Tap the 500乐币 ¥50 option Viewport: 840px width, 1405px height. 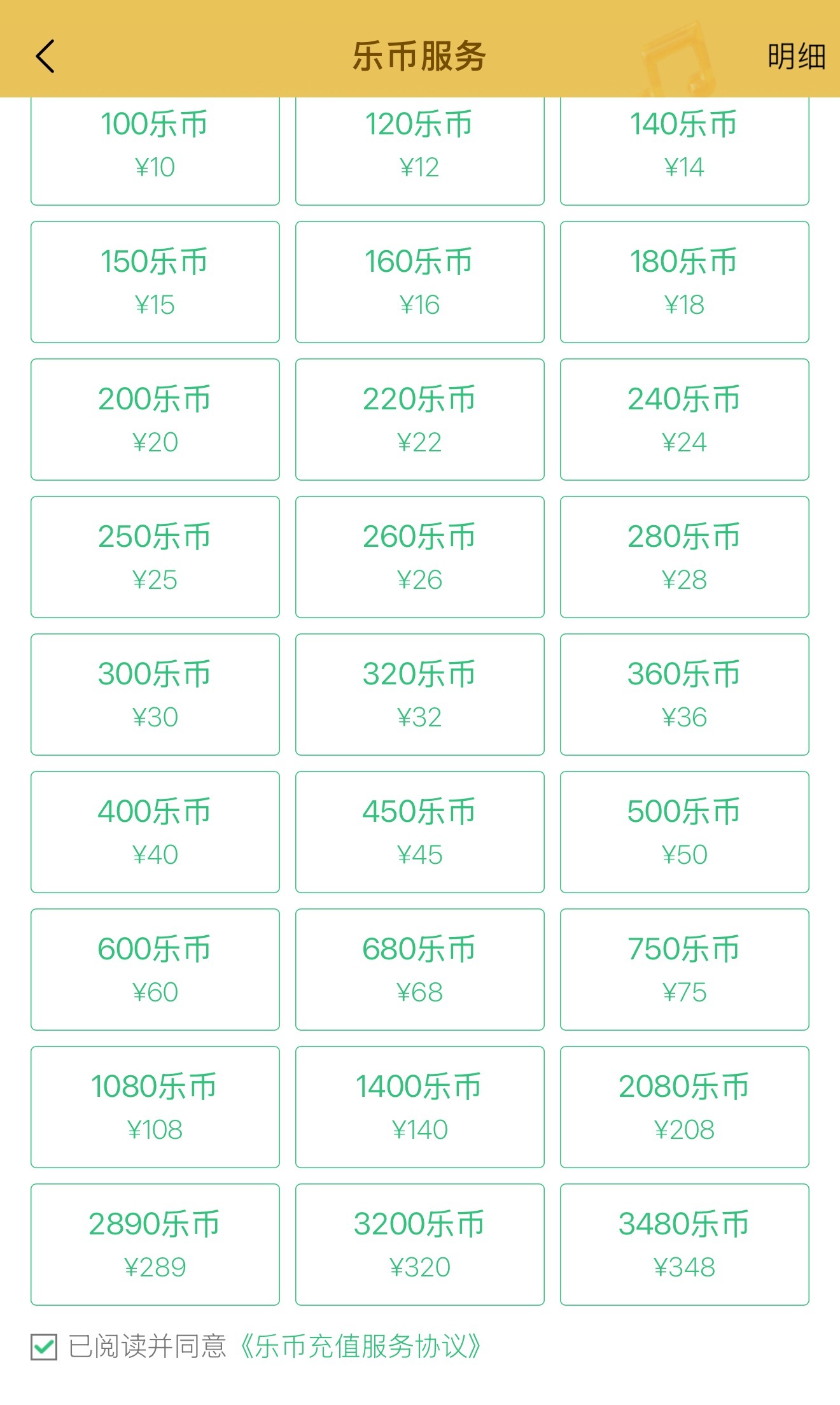tap(685, 832)
